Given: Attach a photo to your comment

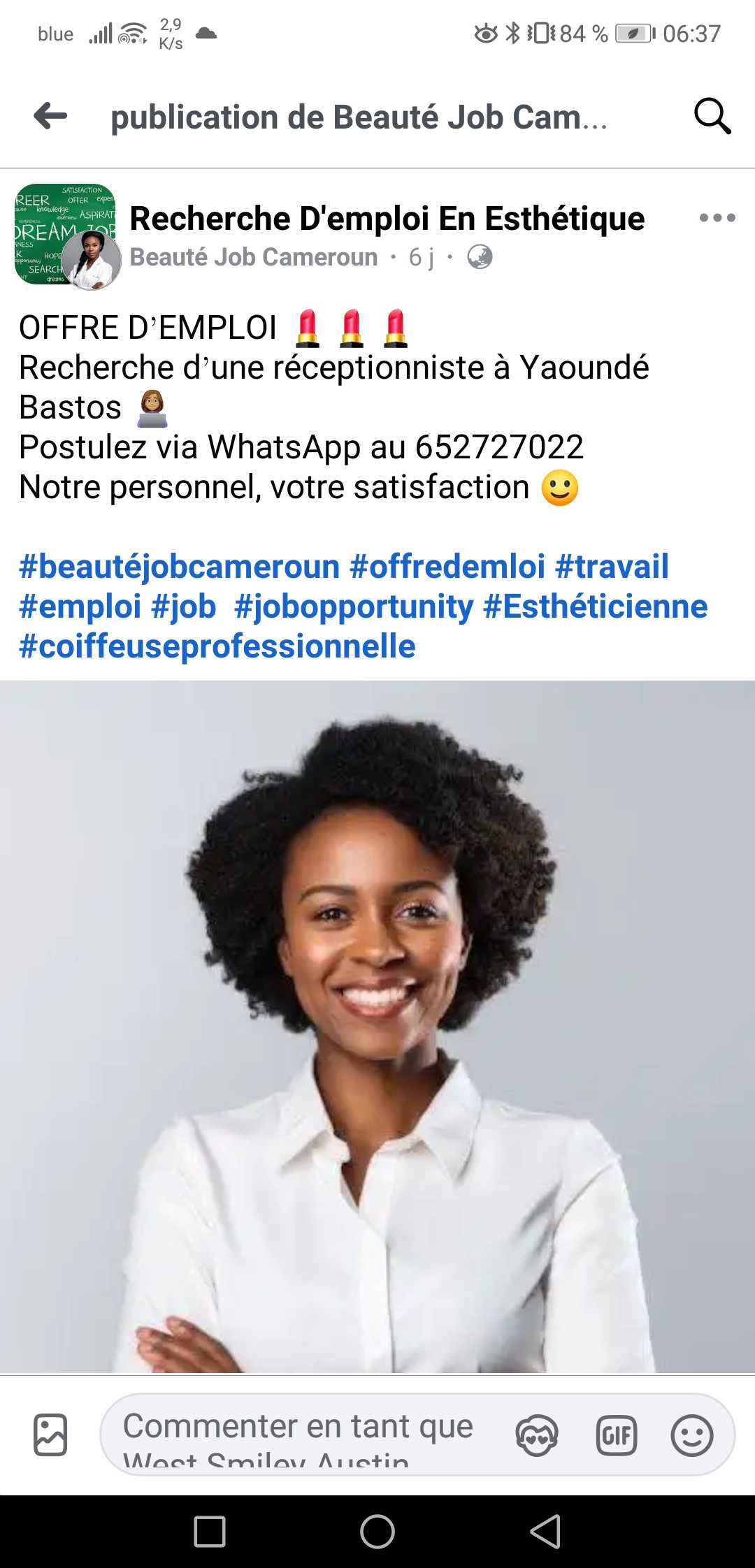Looking at the screenshot, I should click(50, 1435).
